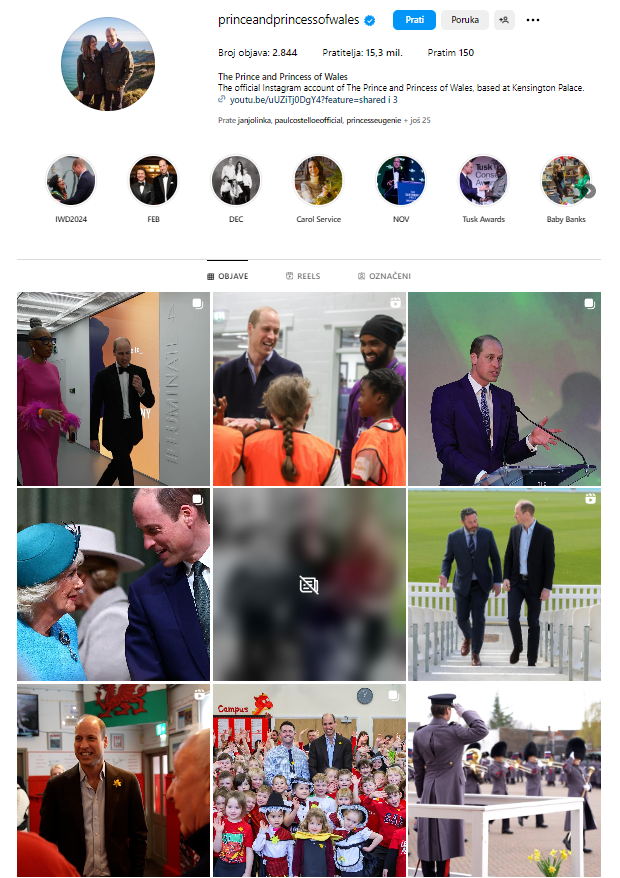The height and width of the screenshot is (878, 620).
Task: Open the post with the Welsh dragon flag
Action: [x=113, y=781]
